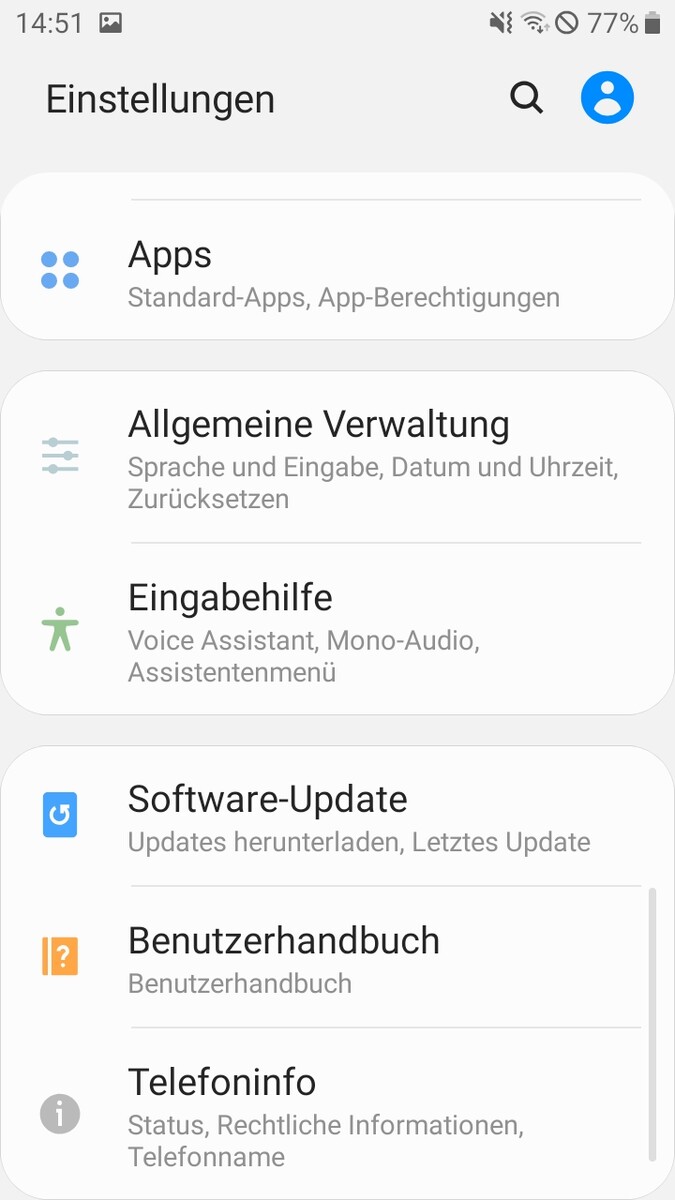Image resolution: width=675 pixels, height=1200 pixels.
Task: Go to Allgemeine Verwaltung
Action: (337, 456)
